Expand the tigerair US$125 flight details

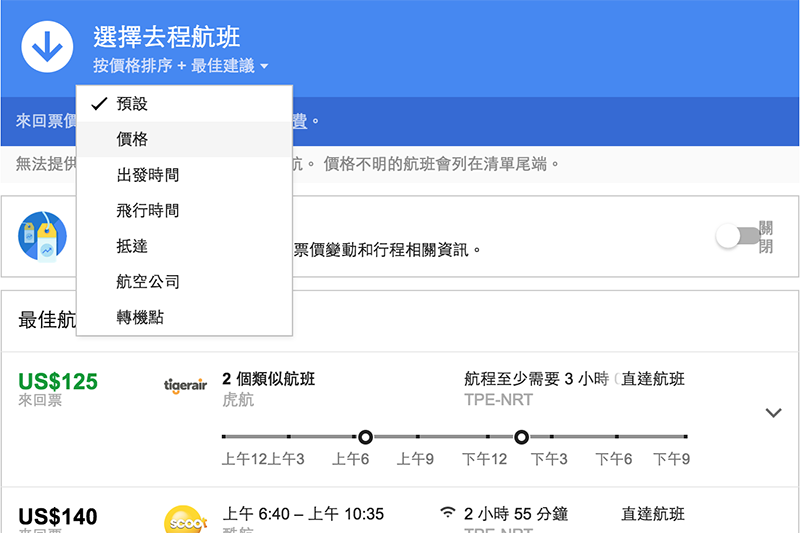tap(772, 412)
